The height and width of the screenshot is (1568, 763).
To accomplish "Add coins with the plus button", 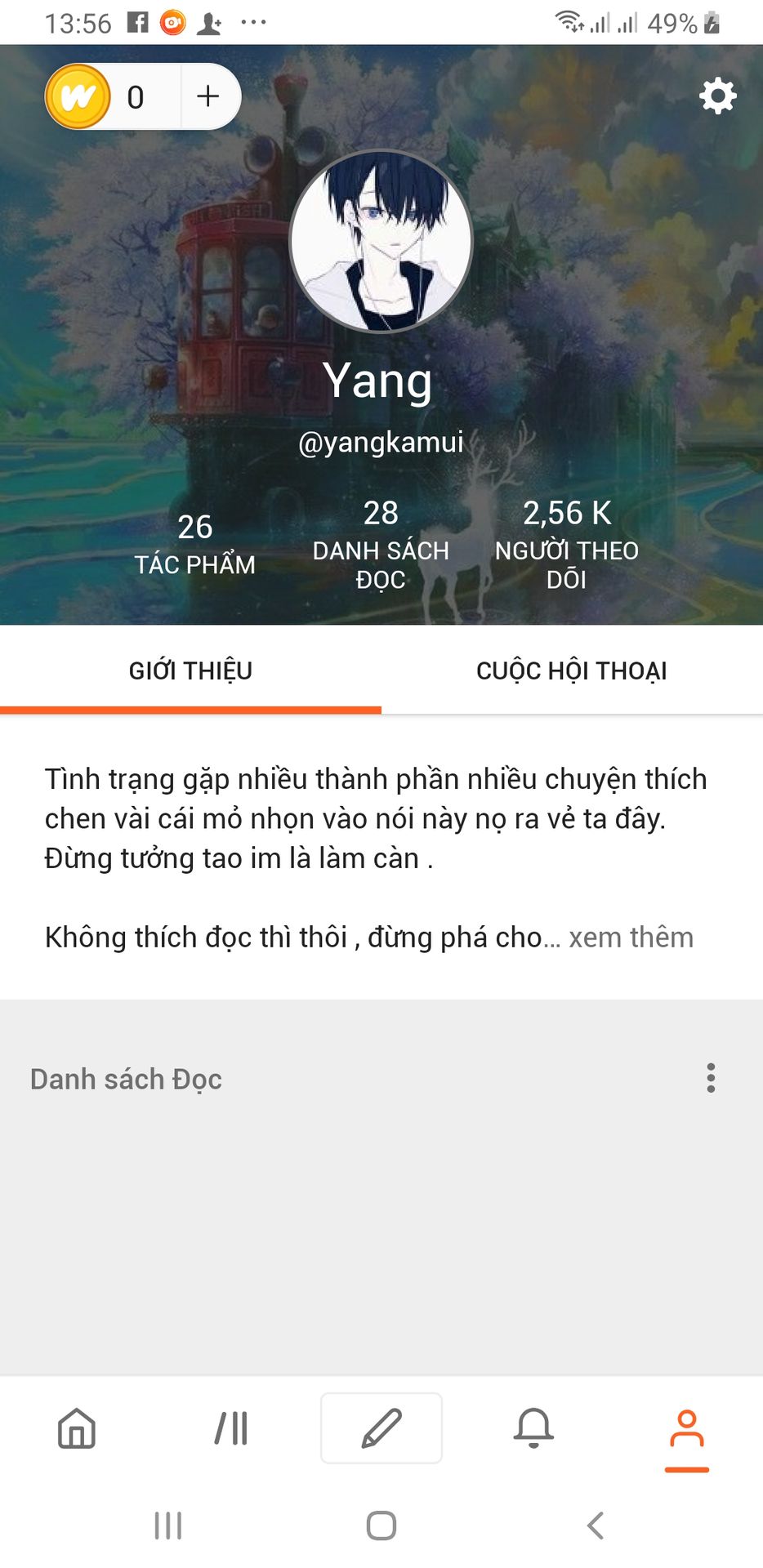I will 208,96.
